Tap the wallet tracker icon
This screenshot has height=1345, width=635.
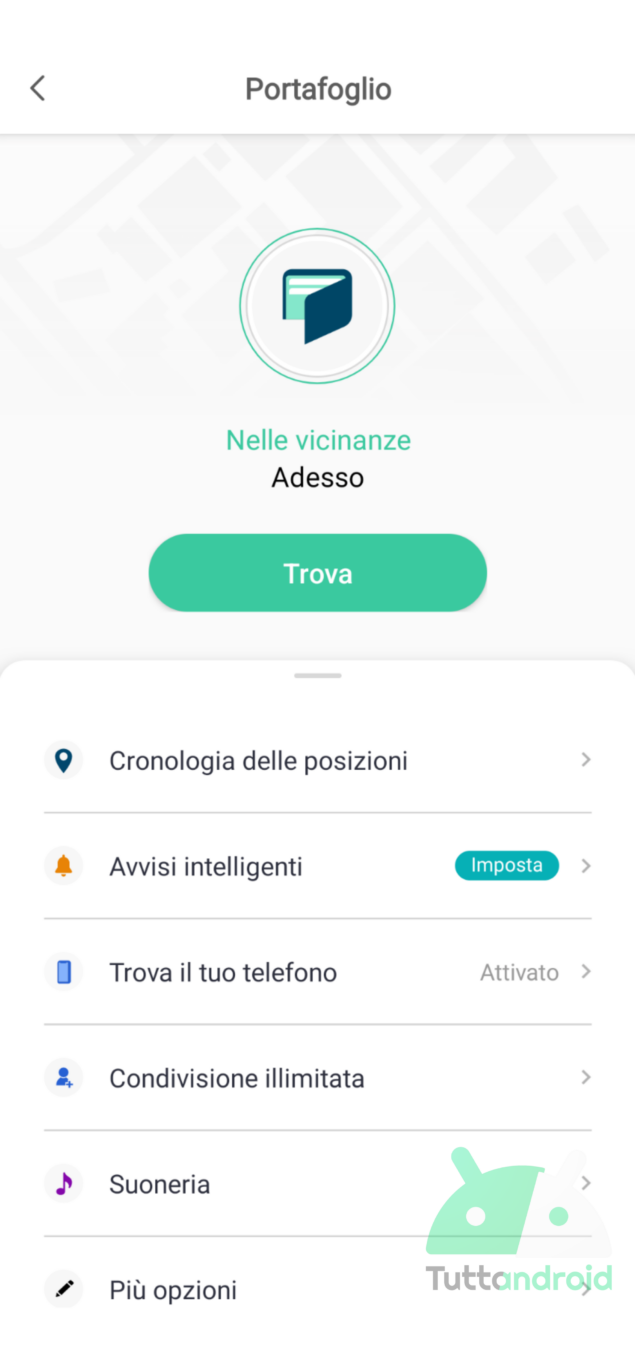coord(317,306)
